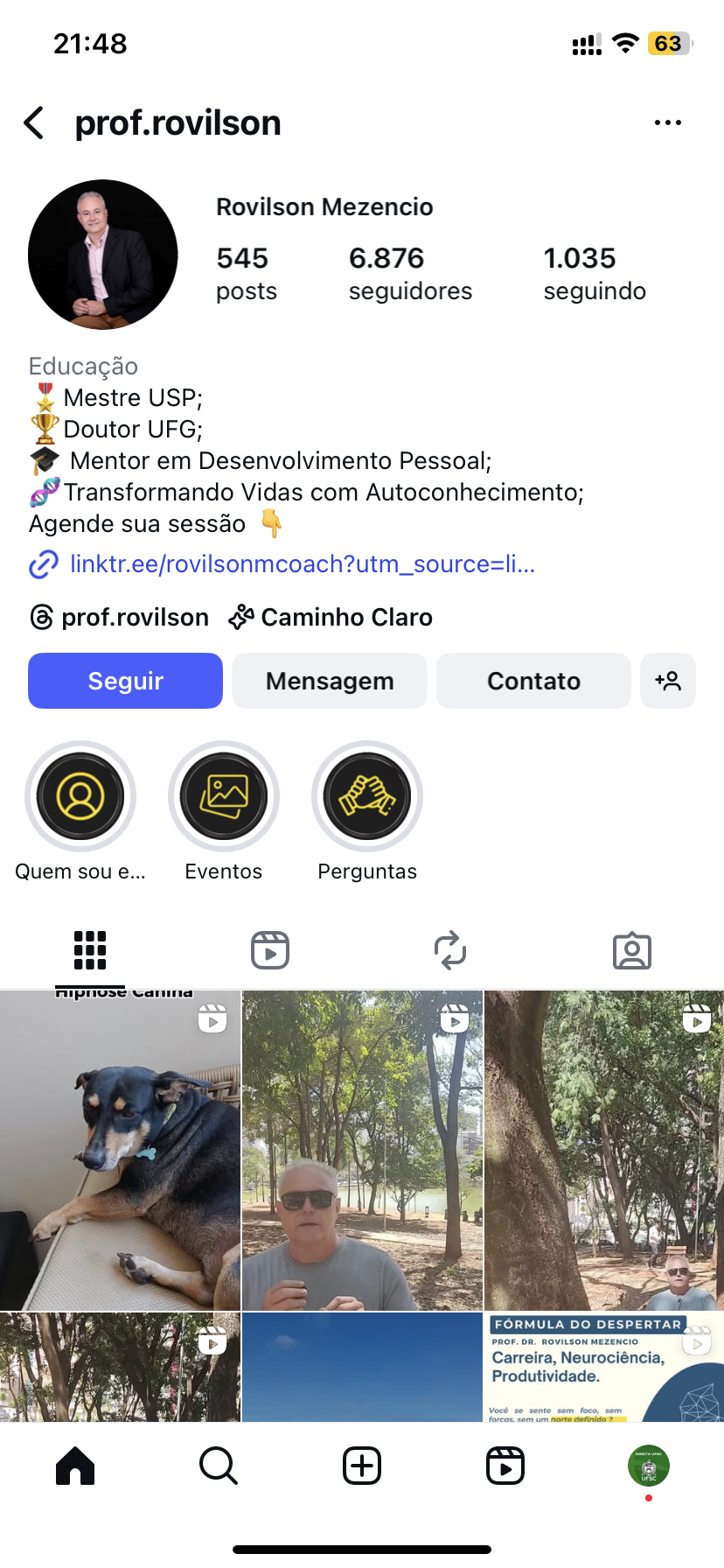Switch to the tagged photos tab
The height and width of the screenshot is (1568, 724).
tap(632, 950)
